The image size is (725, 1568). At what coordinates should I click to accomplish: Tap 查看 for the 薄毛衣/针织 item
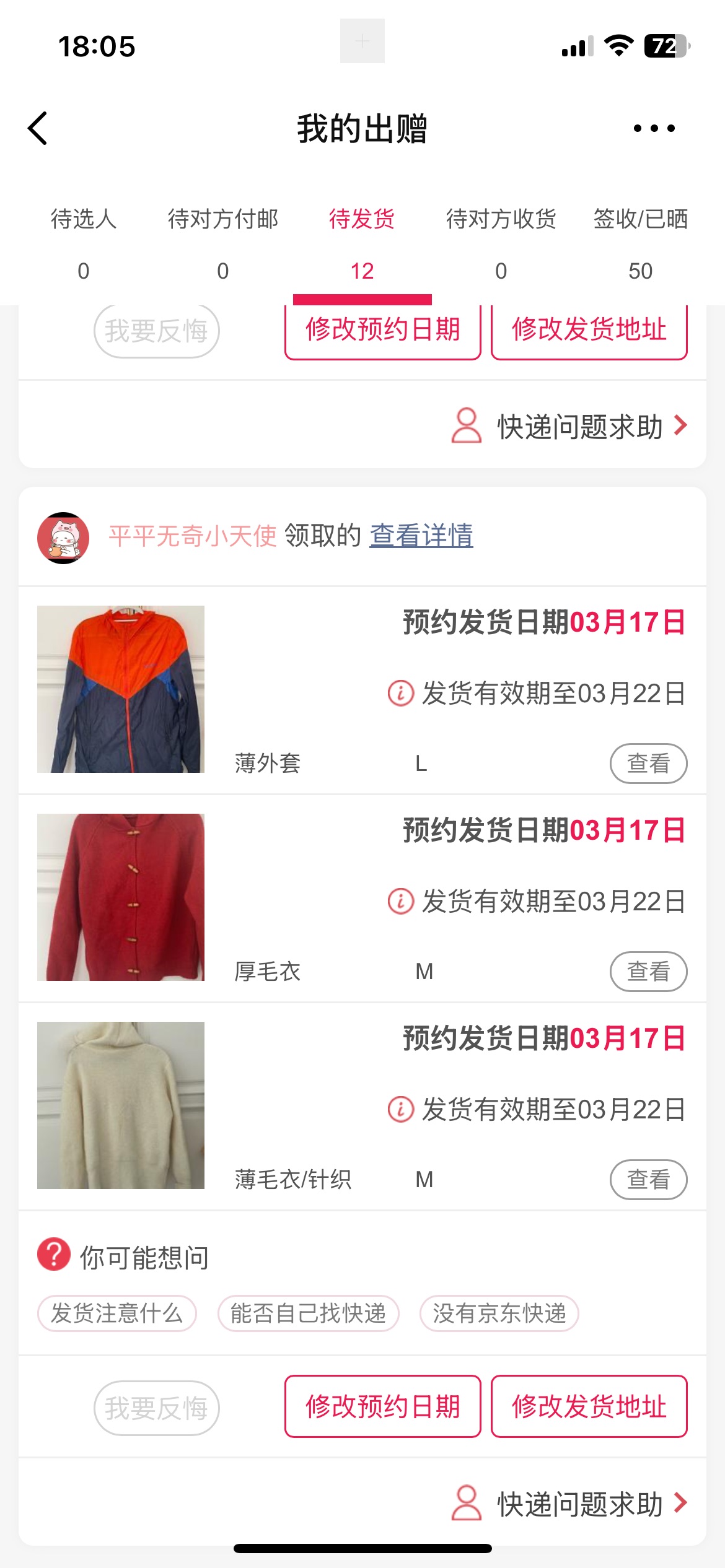point(648,1180)
